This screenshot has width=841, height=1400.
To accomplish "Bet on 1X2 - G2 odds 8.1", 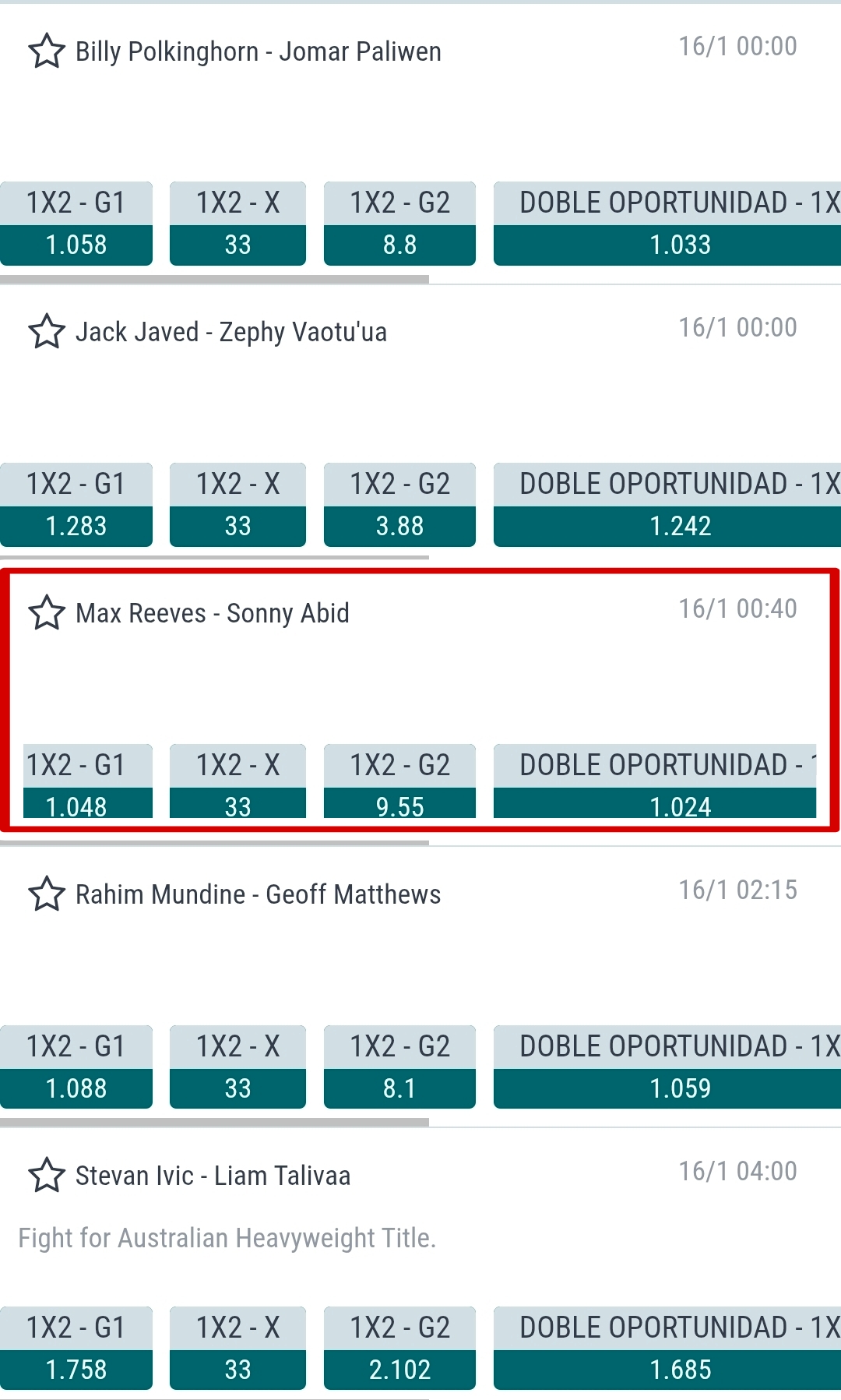I will 399,1088.
